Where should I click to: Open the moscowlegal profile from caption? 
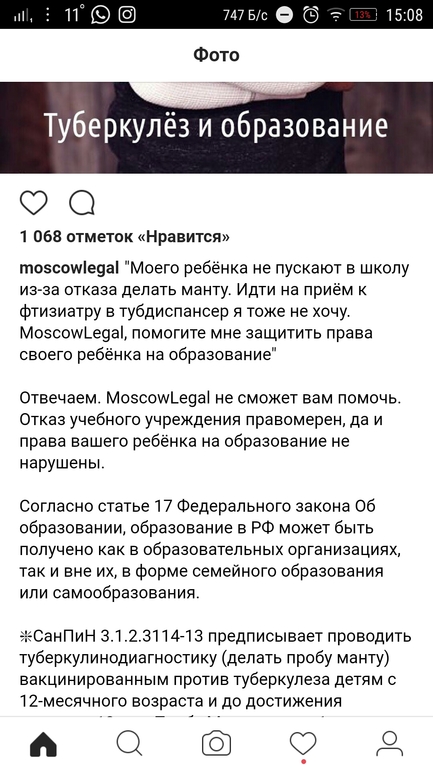click(x=69, y=268)
